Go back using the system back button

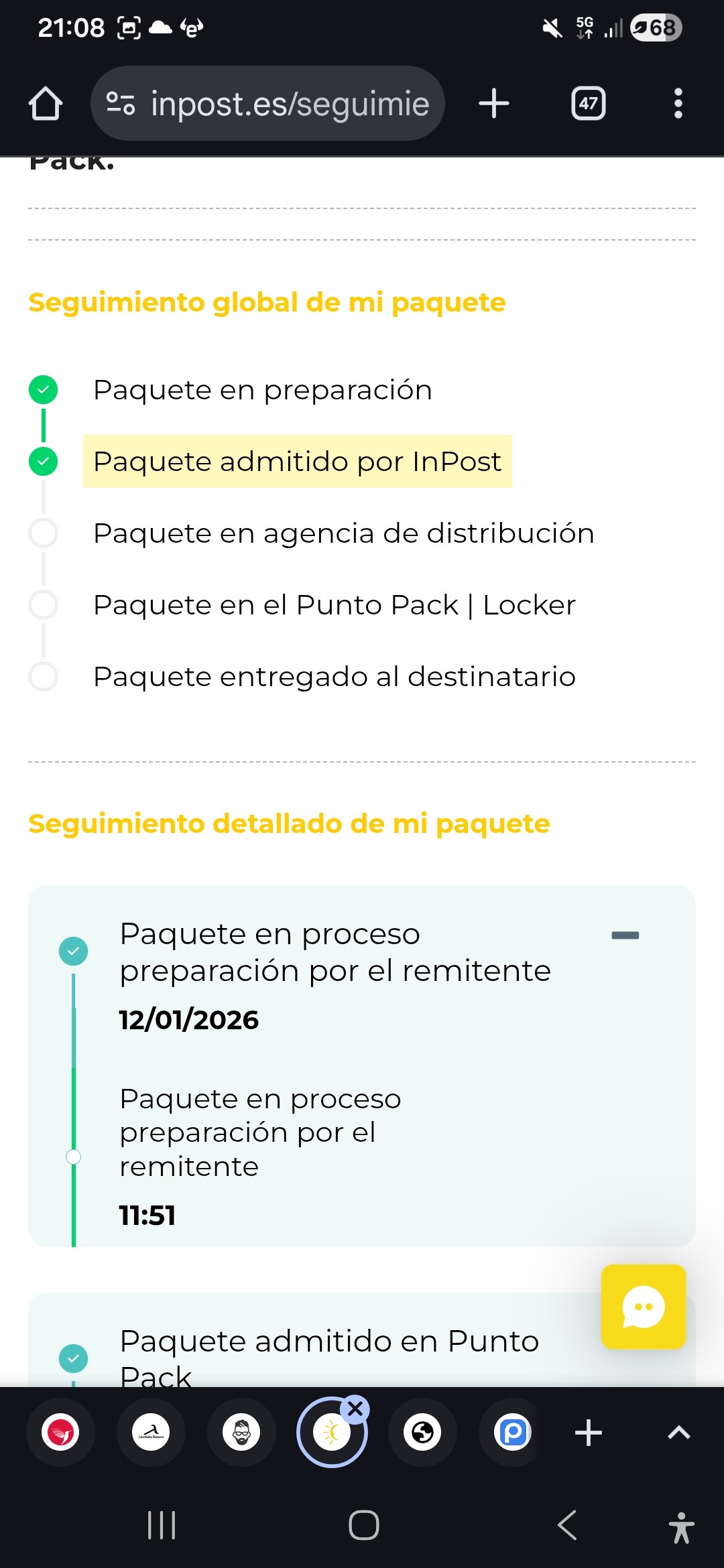(x=567, y=1526)
